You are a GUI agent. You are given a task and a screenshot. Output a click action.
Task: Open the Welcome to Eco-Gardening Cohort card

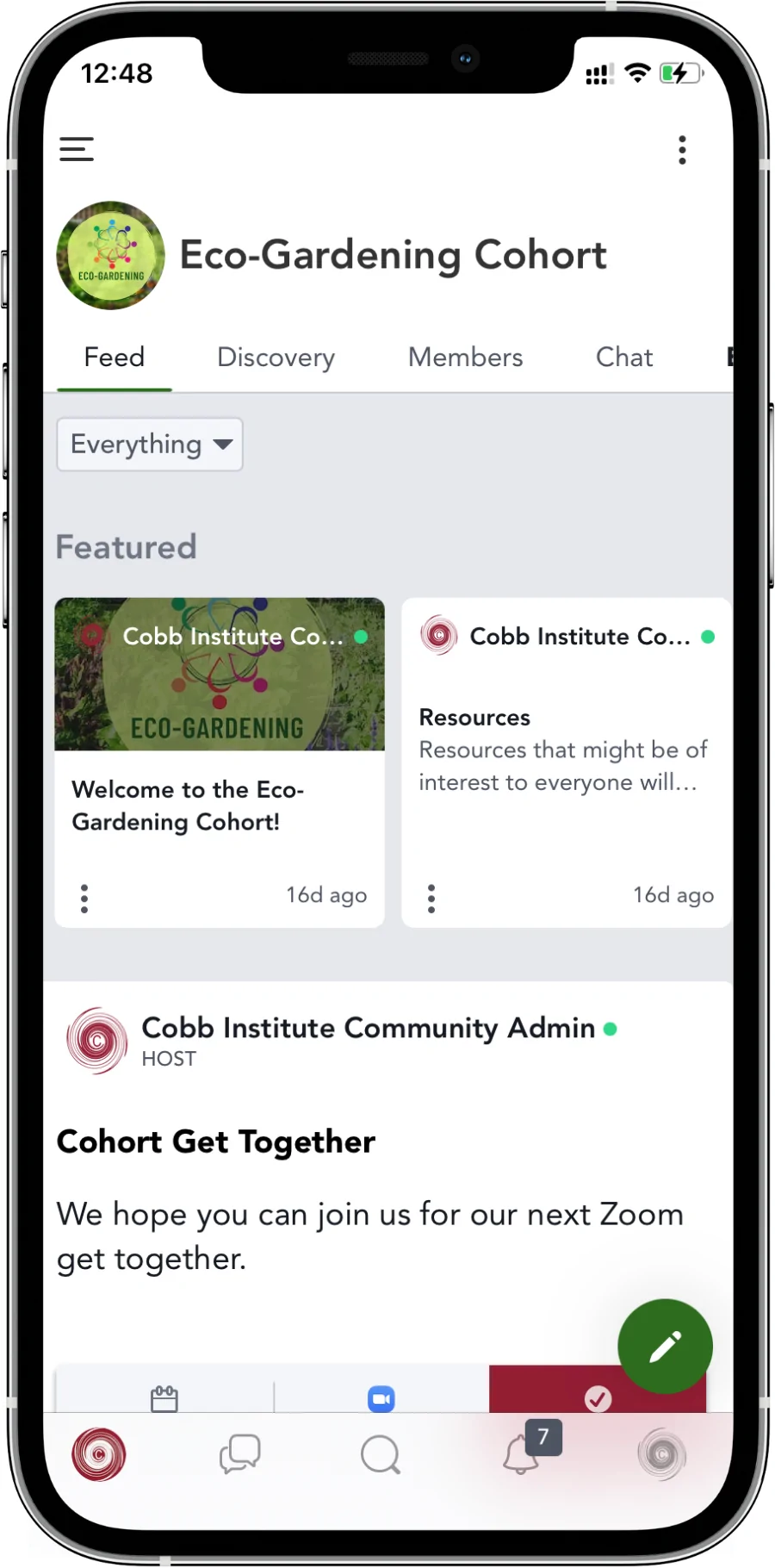(x=188, y=806)
